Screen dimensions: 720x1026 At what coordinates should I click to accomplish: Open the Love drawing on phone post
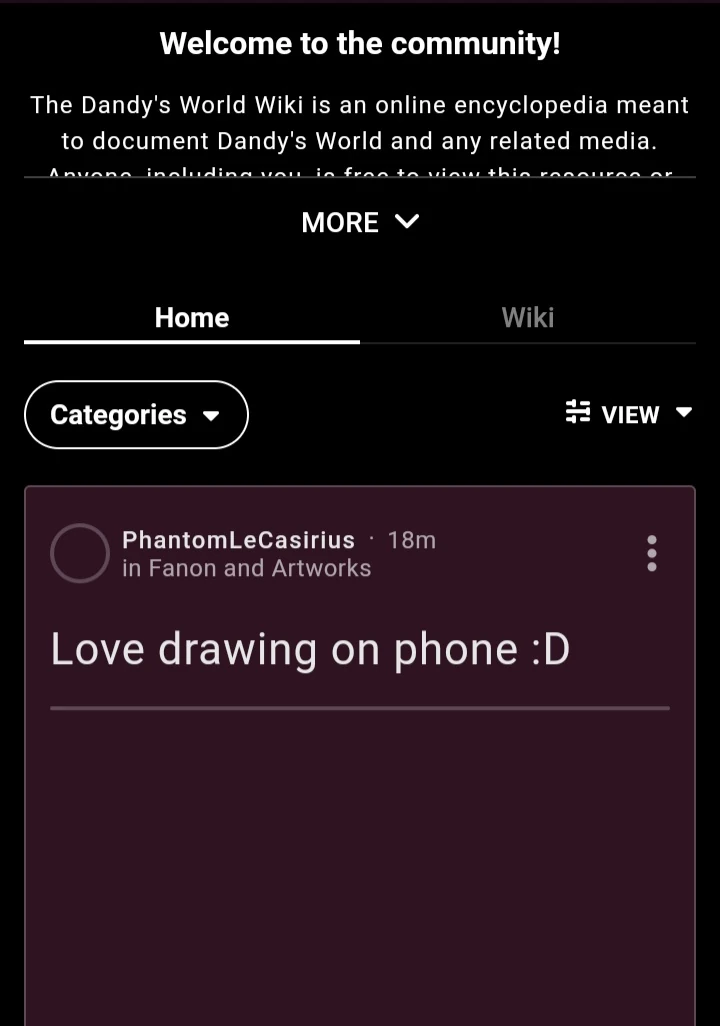[x=310, y=648]
